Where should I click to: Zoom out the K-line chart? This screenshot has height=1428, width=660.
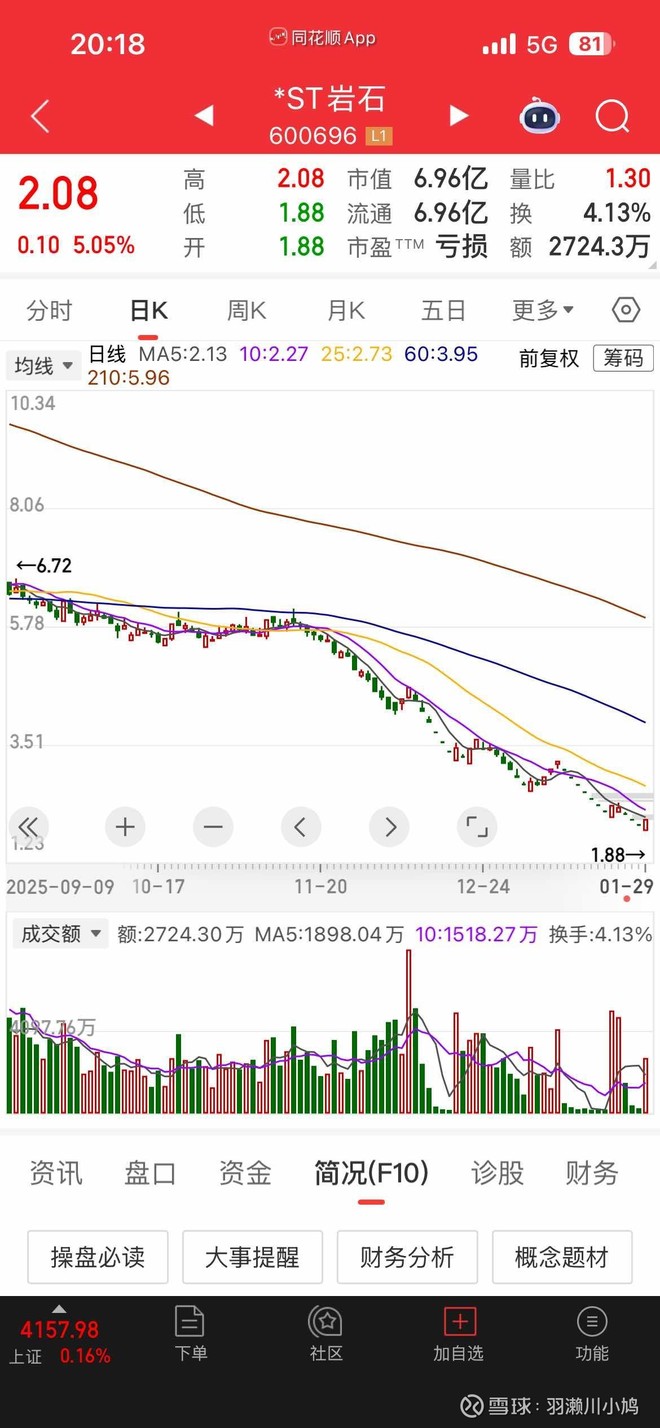point(213,827)
